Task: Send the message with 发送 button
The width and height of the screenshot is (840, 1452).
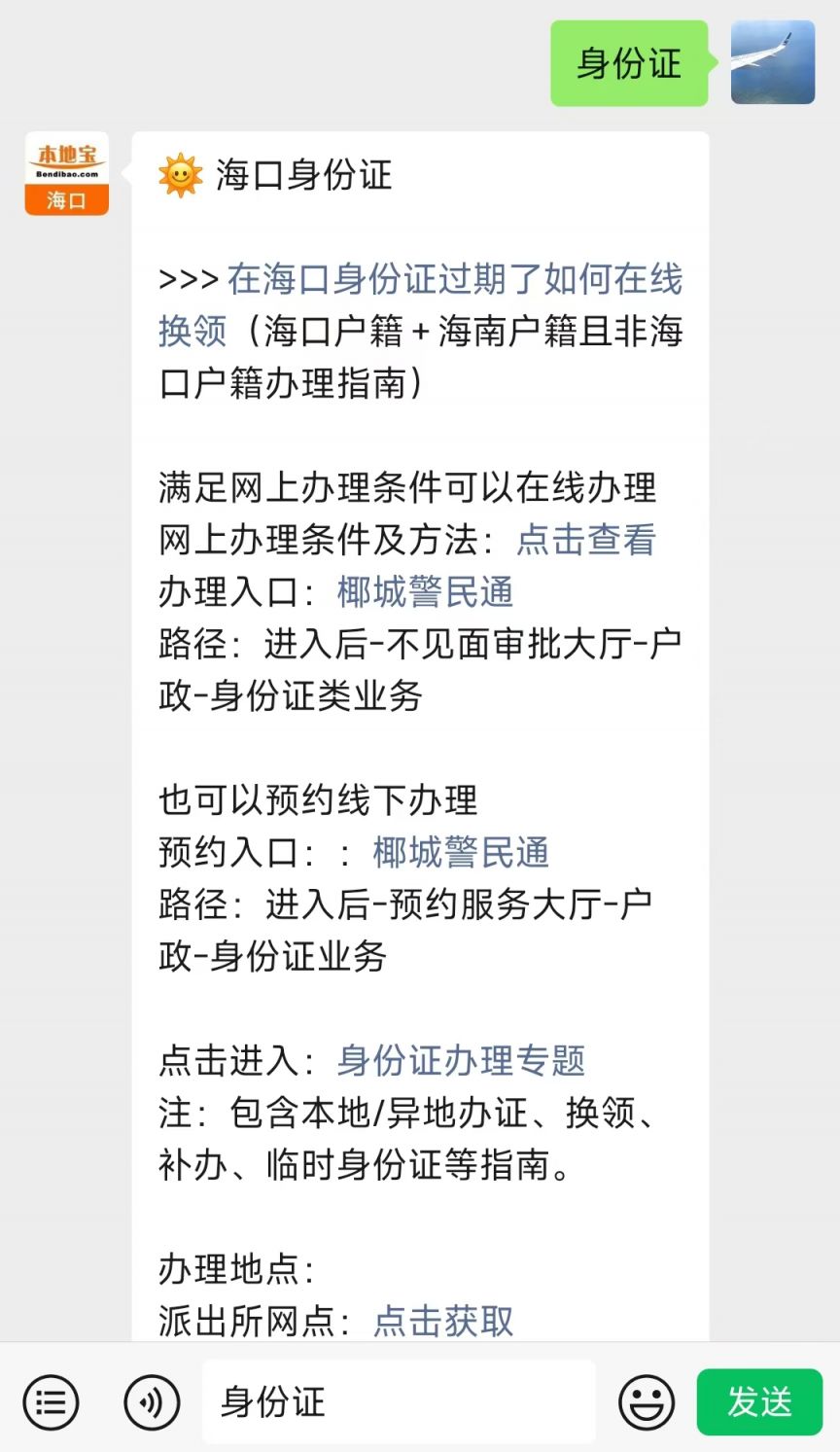Action: tap(760, 1402)
